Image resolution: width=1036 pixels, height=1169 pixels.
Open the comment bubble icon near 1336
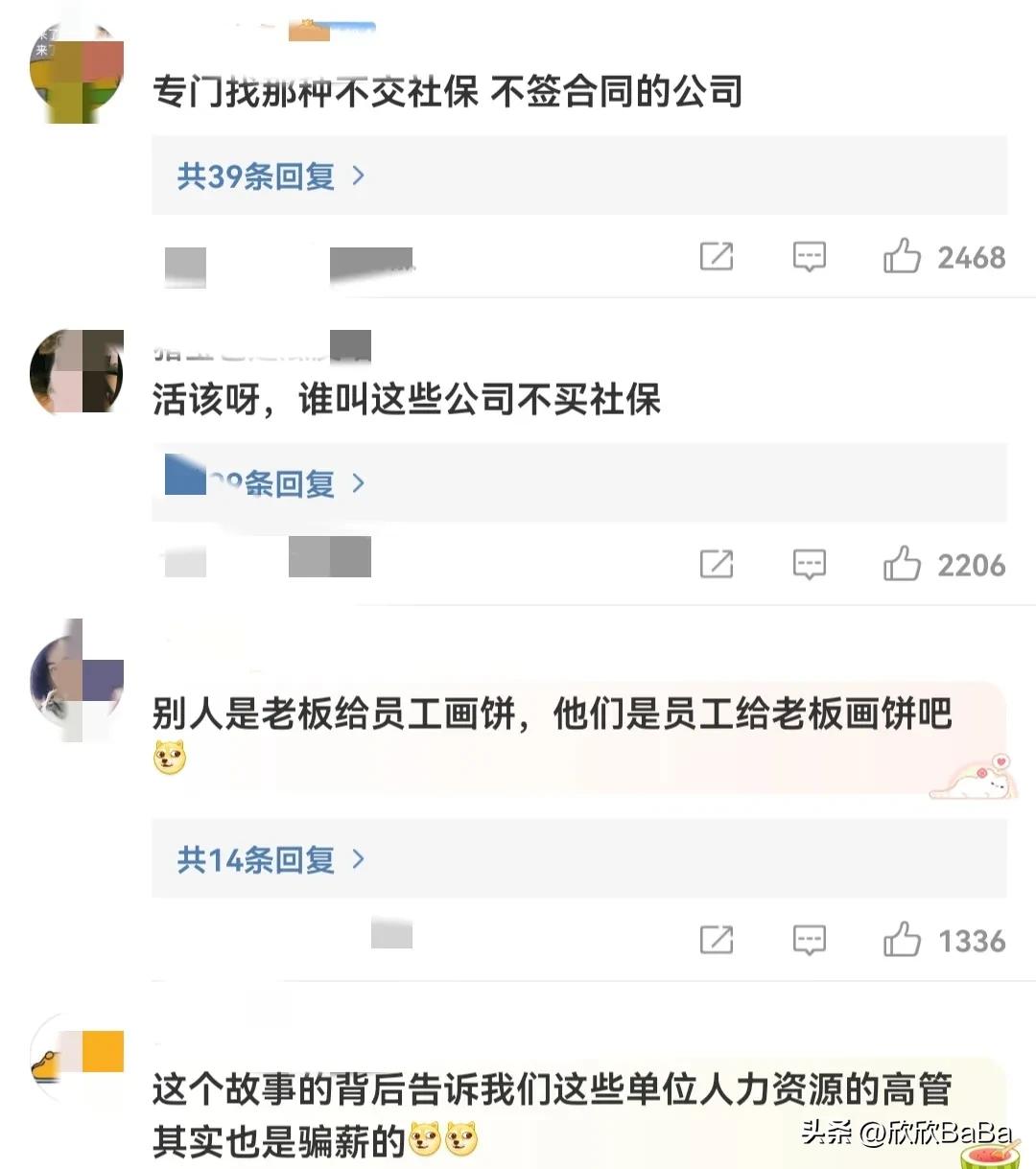pyautogui.click(x=810, y=941)
